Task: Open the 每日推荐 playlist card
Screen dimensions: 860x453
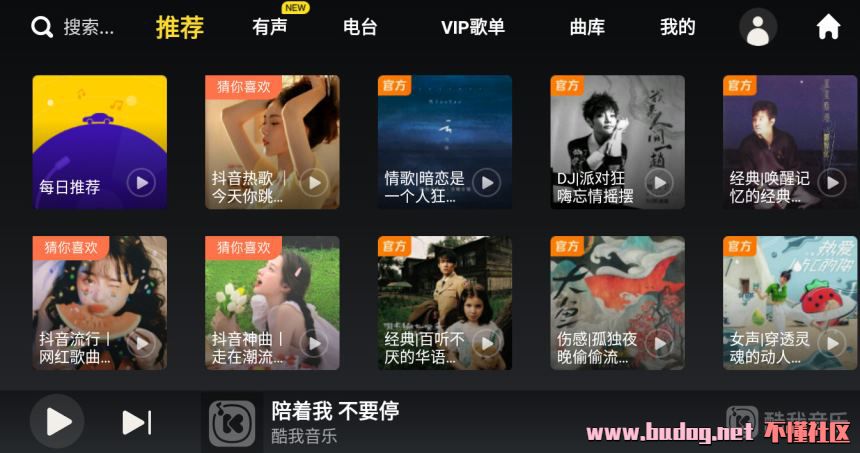Action: pyautogui.click(x=99, y=142)
